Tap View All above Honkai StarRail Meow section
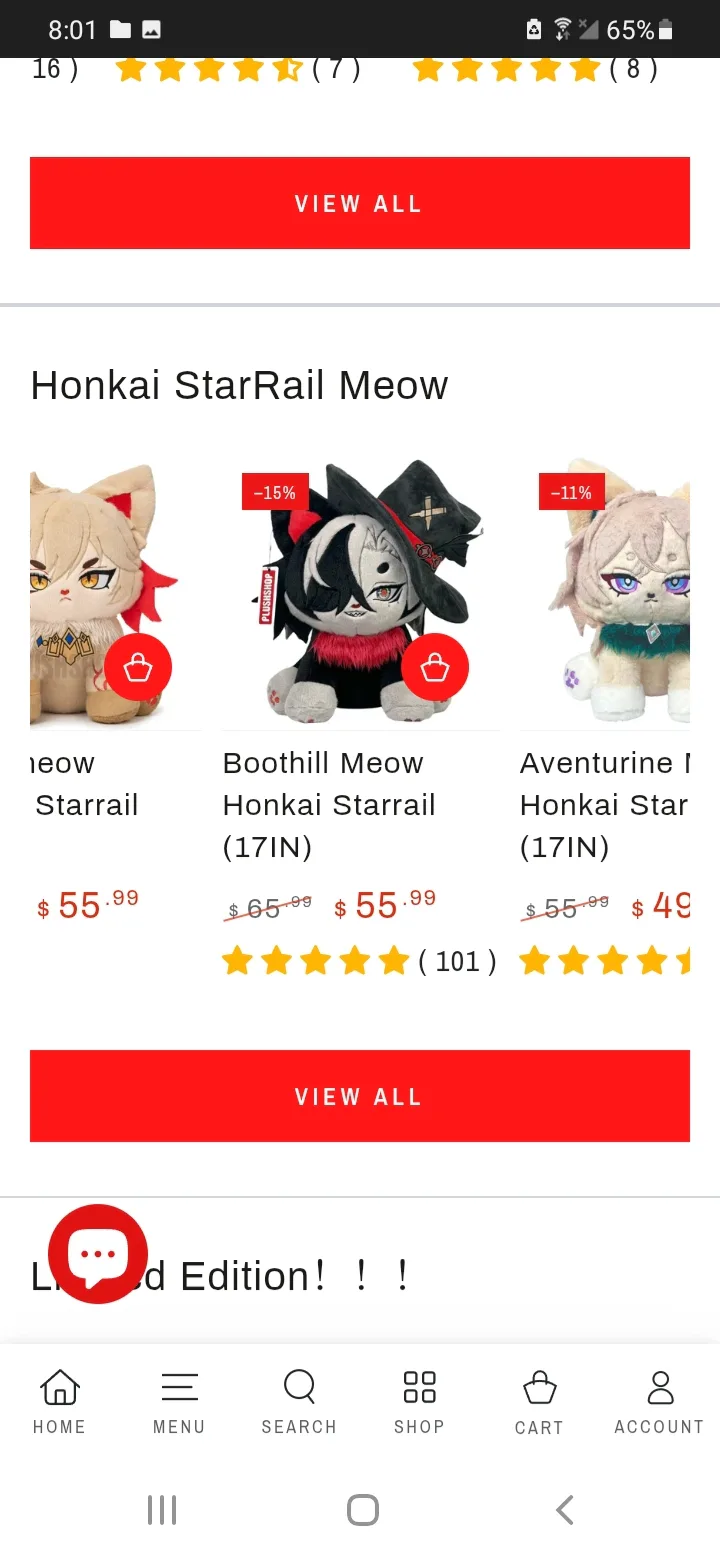Image resolution: width=720 pixels, height=1560 pixels. click(x=360, y=203)
